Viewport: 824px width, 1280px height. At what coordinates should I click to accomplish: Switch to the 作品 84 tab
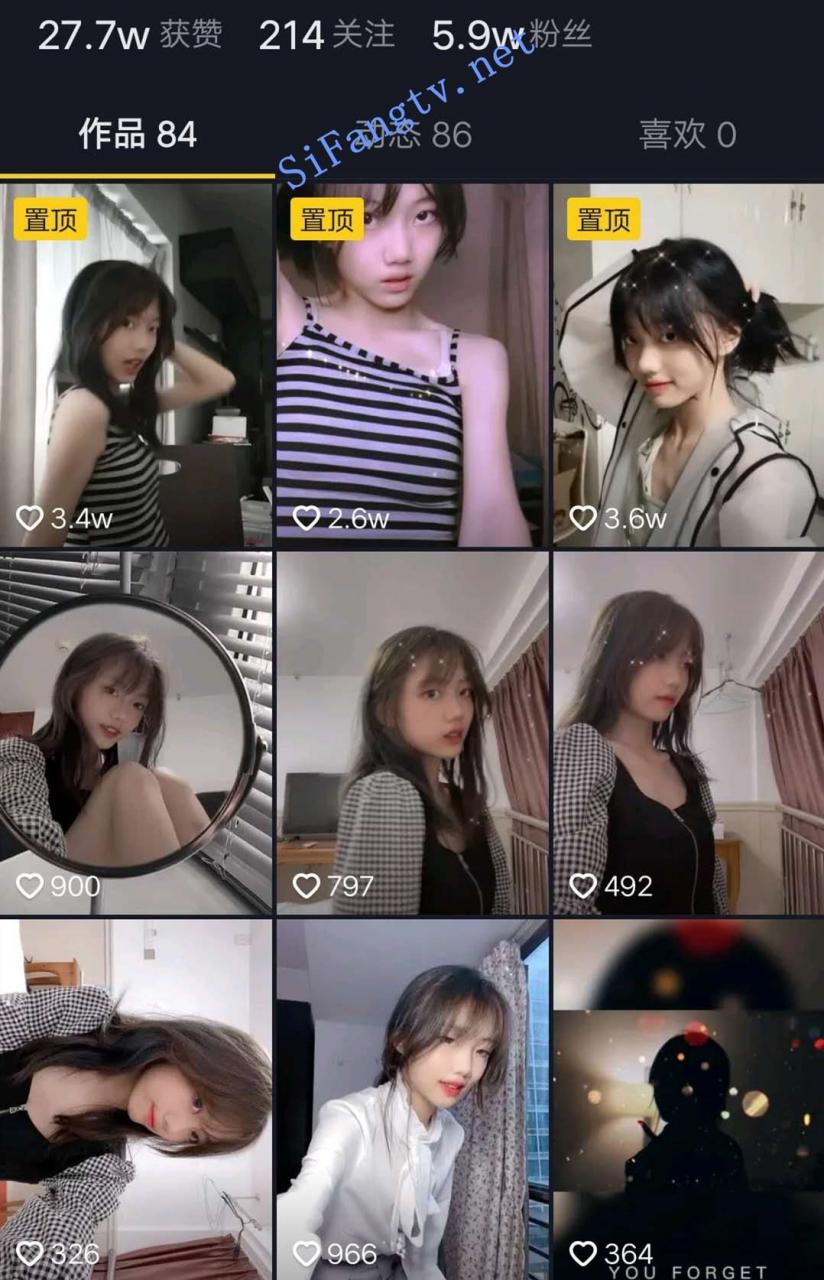point(137,135)
